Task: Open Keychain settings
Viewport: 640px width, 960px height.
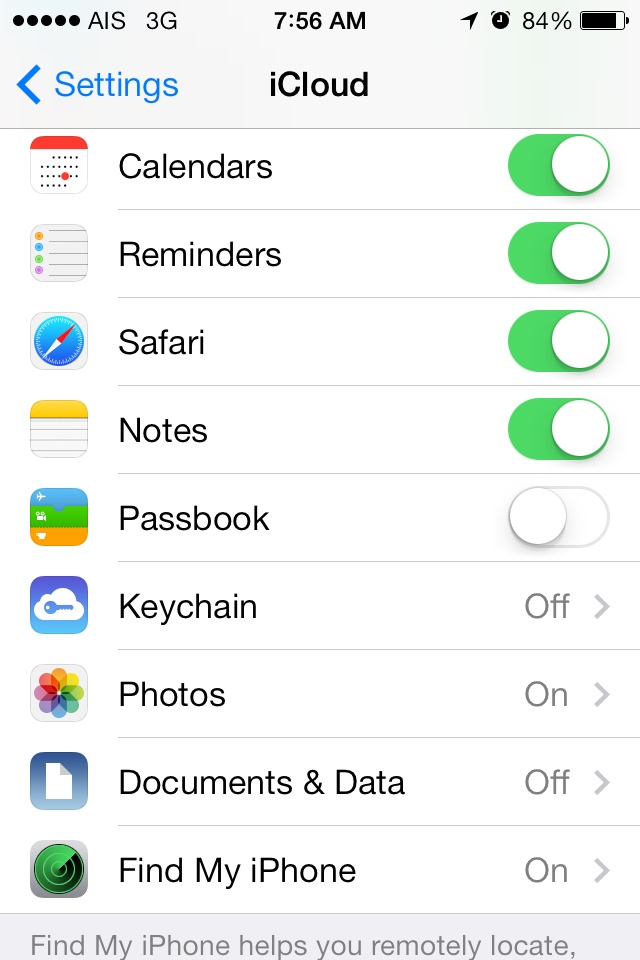Action: click(320, 606)
